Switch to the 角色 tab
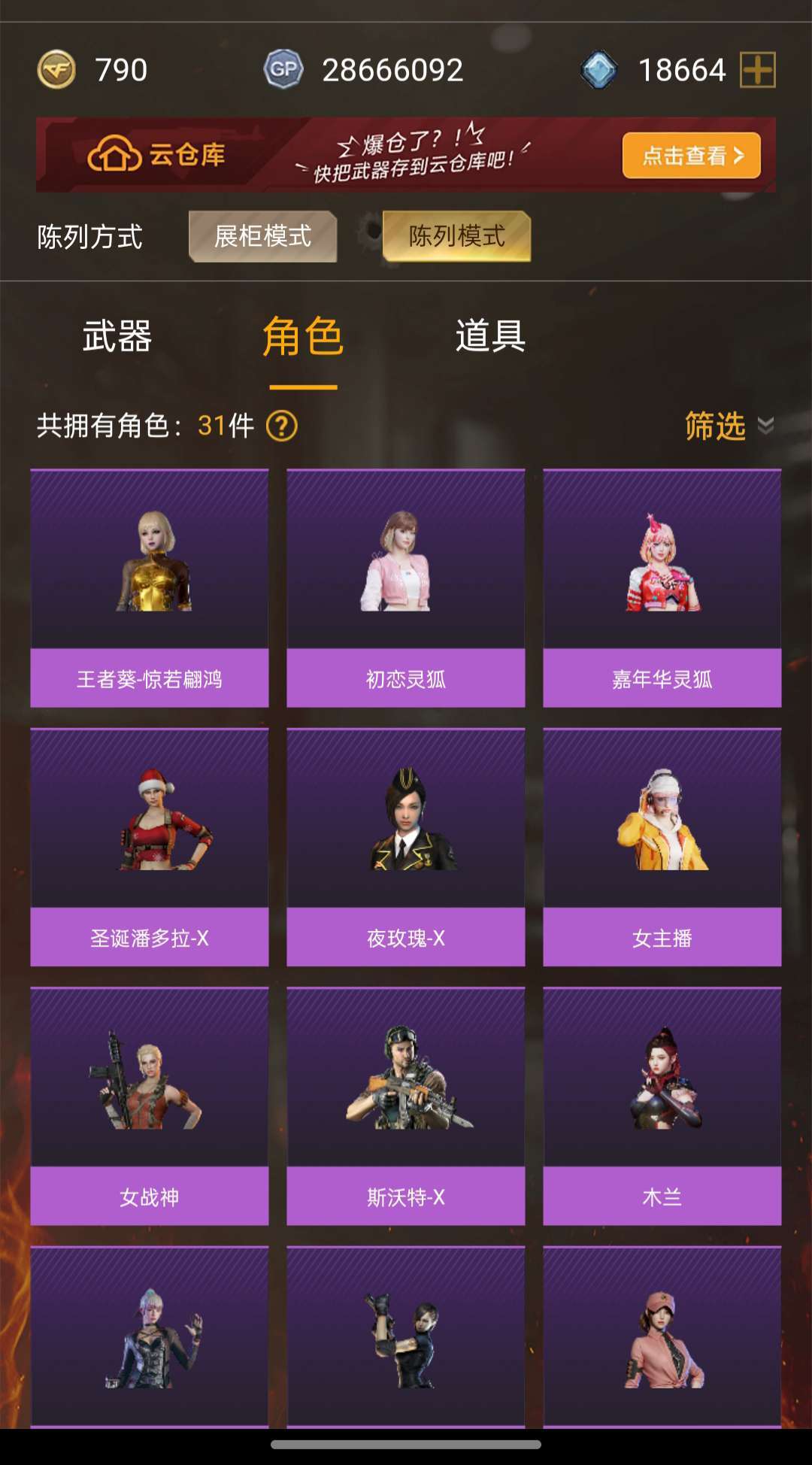The image size is (812, 1465). point(303,335)
